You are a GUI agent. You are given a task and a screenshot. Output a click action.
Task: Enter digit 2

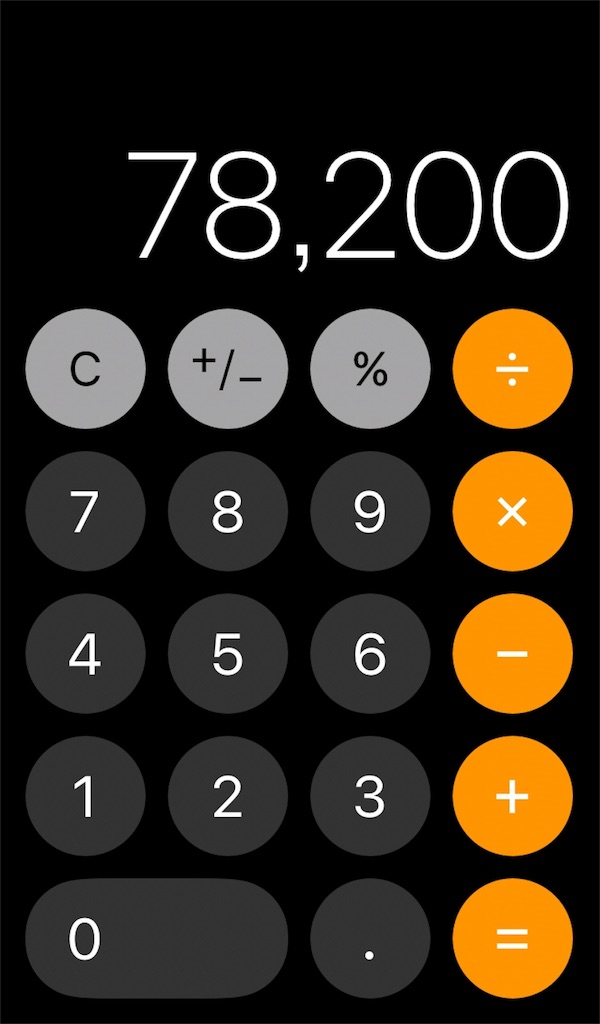point(228,796)
